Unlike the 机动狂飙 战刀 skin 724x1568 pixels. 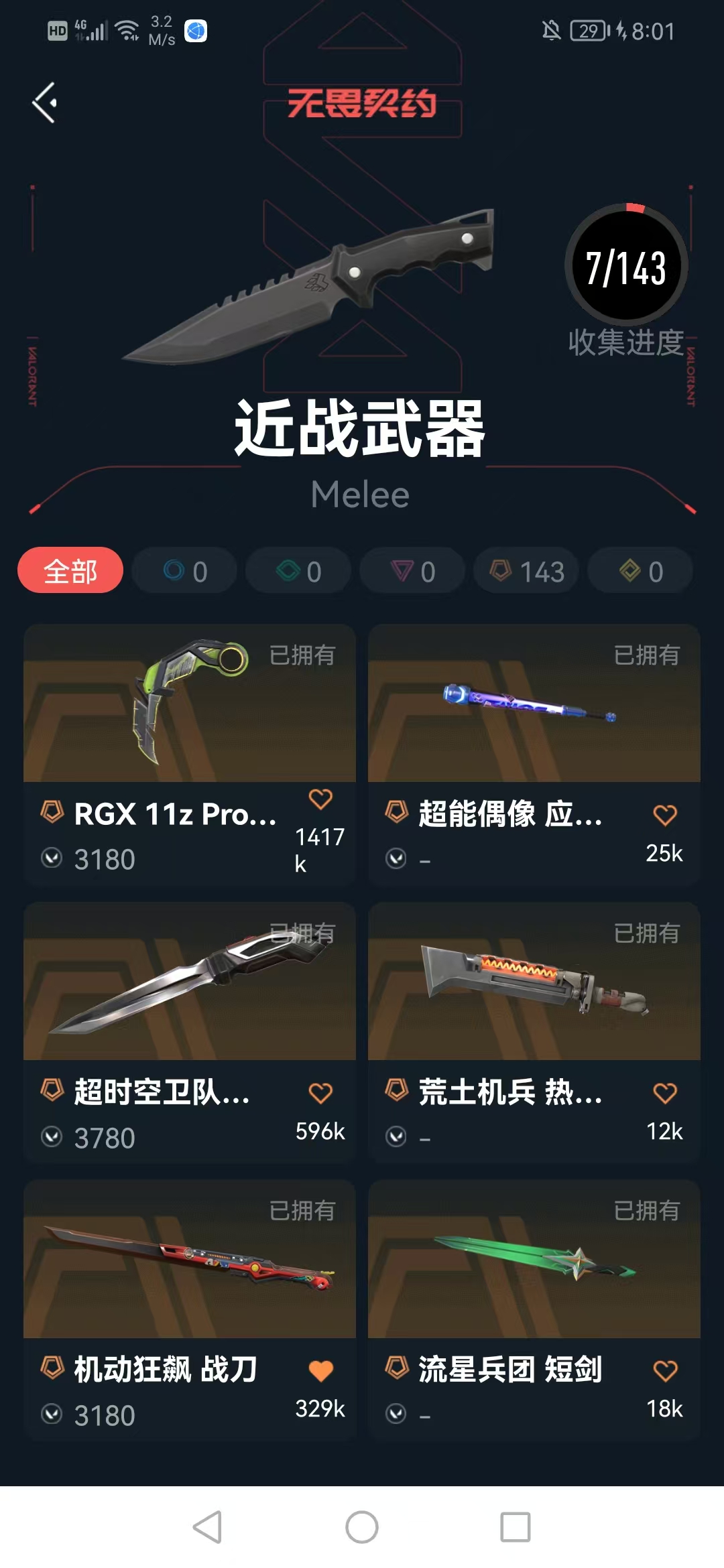(x=320, y=1370)
